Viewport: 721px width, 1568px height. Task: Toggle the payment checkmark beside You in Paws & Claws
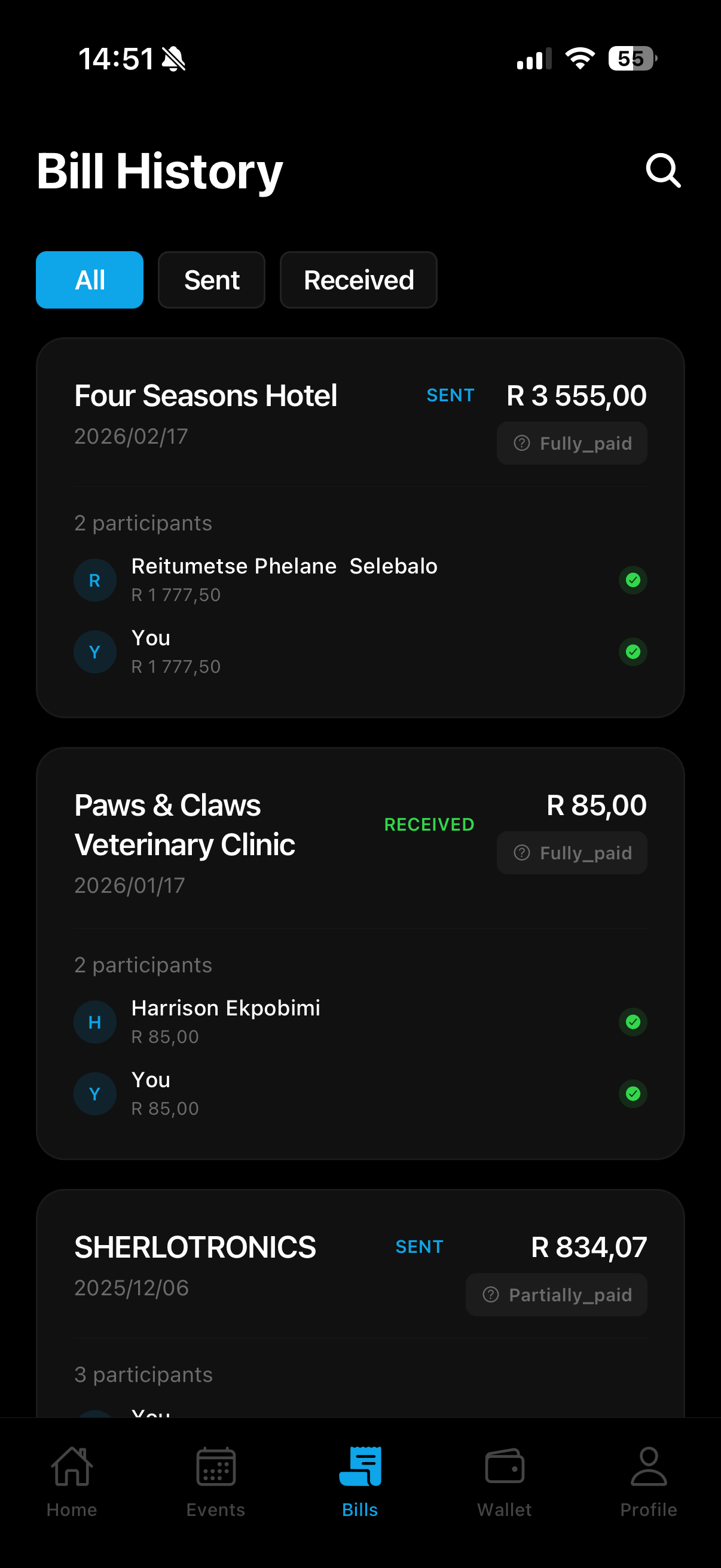tap(633, 1094)
